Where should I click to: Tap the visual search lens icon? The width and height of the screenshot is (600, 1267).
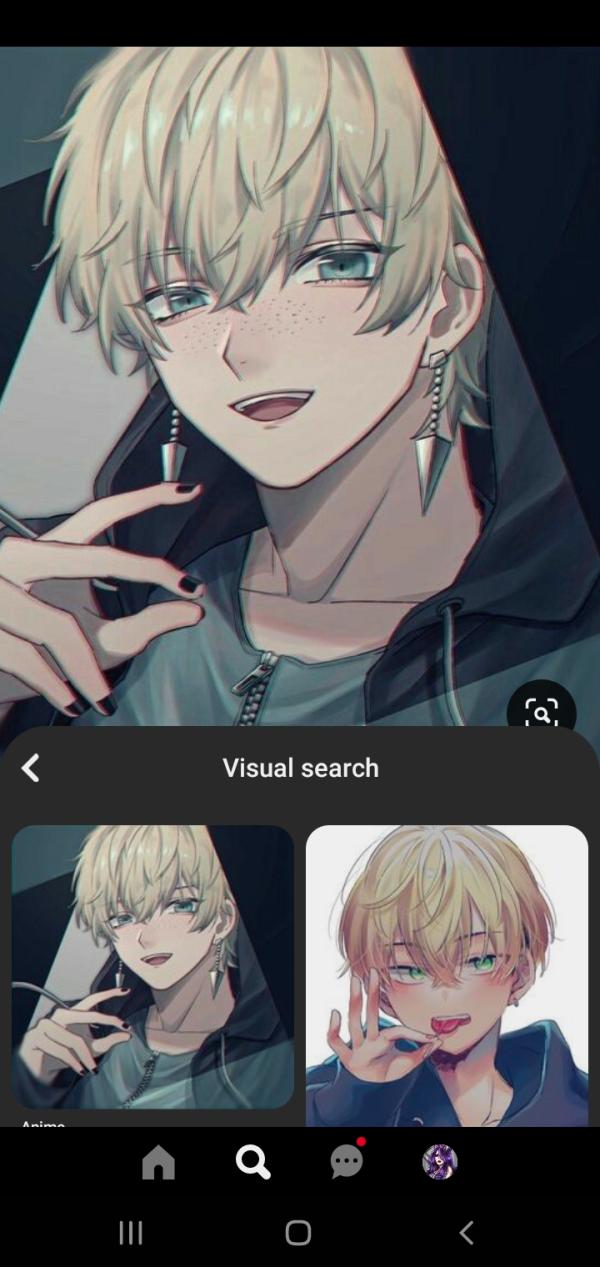(x=541, y=712)
